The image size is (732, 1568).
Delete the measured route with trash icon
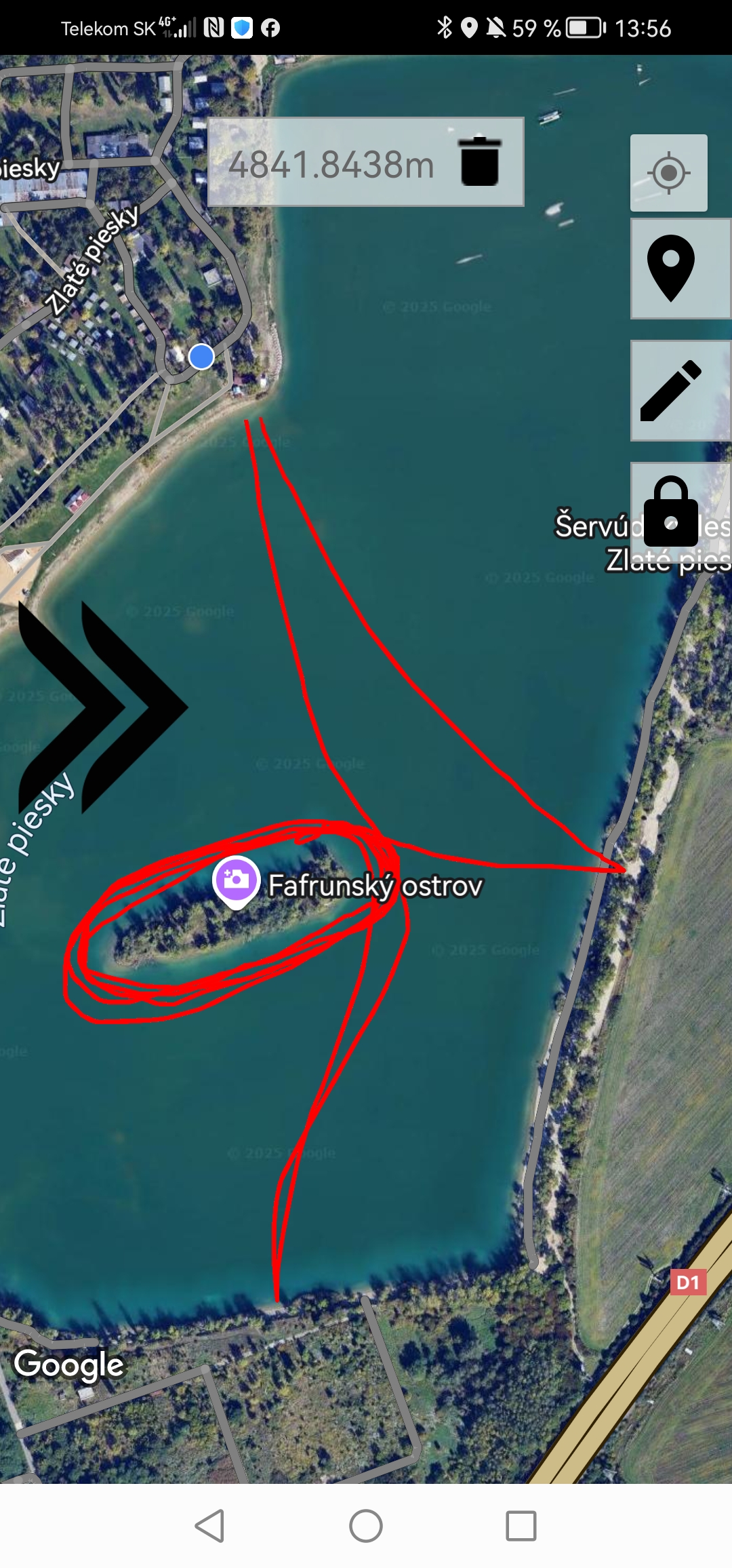coord(480,161)
